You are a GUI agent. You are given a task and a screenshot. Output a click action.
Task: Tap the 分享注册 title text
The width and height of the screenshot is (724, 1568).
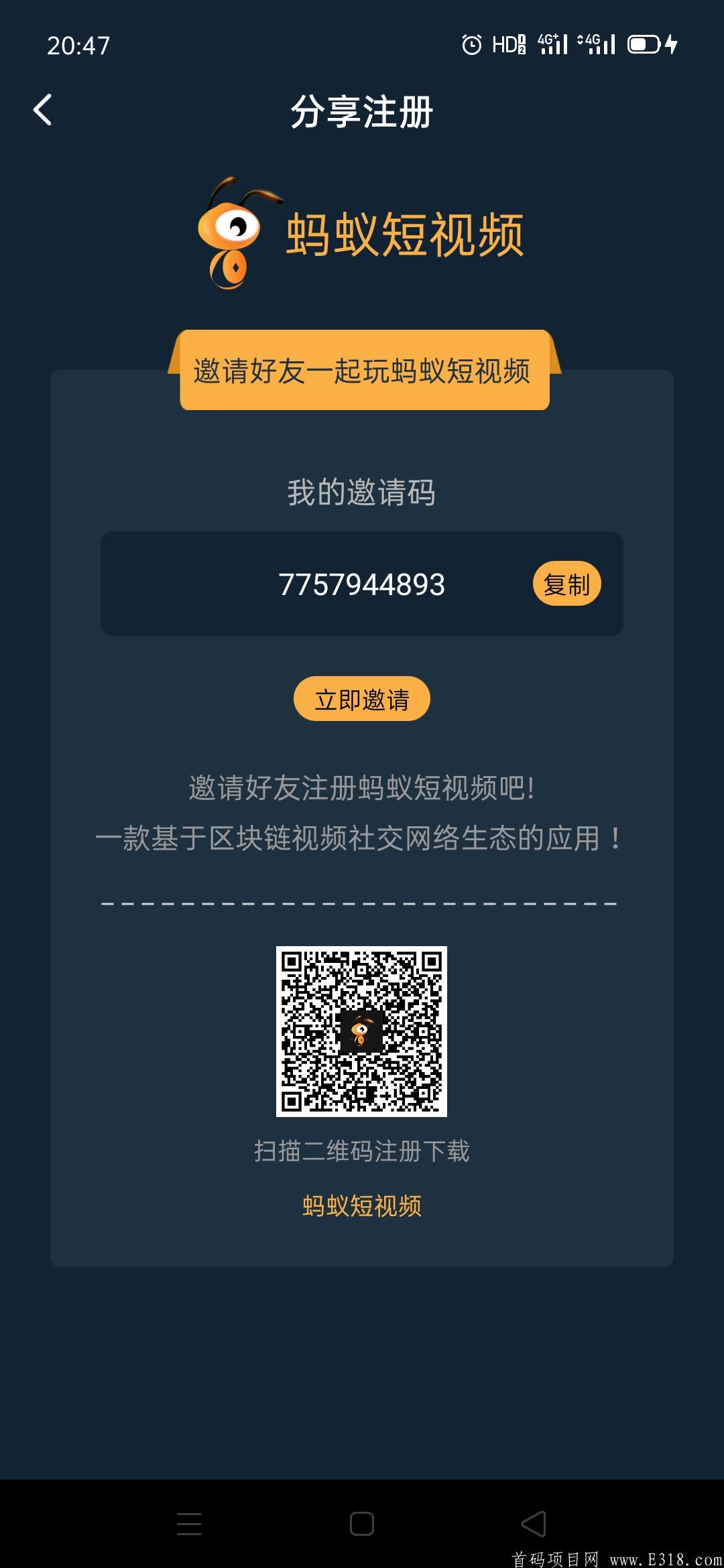(362, 113)
